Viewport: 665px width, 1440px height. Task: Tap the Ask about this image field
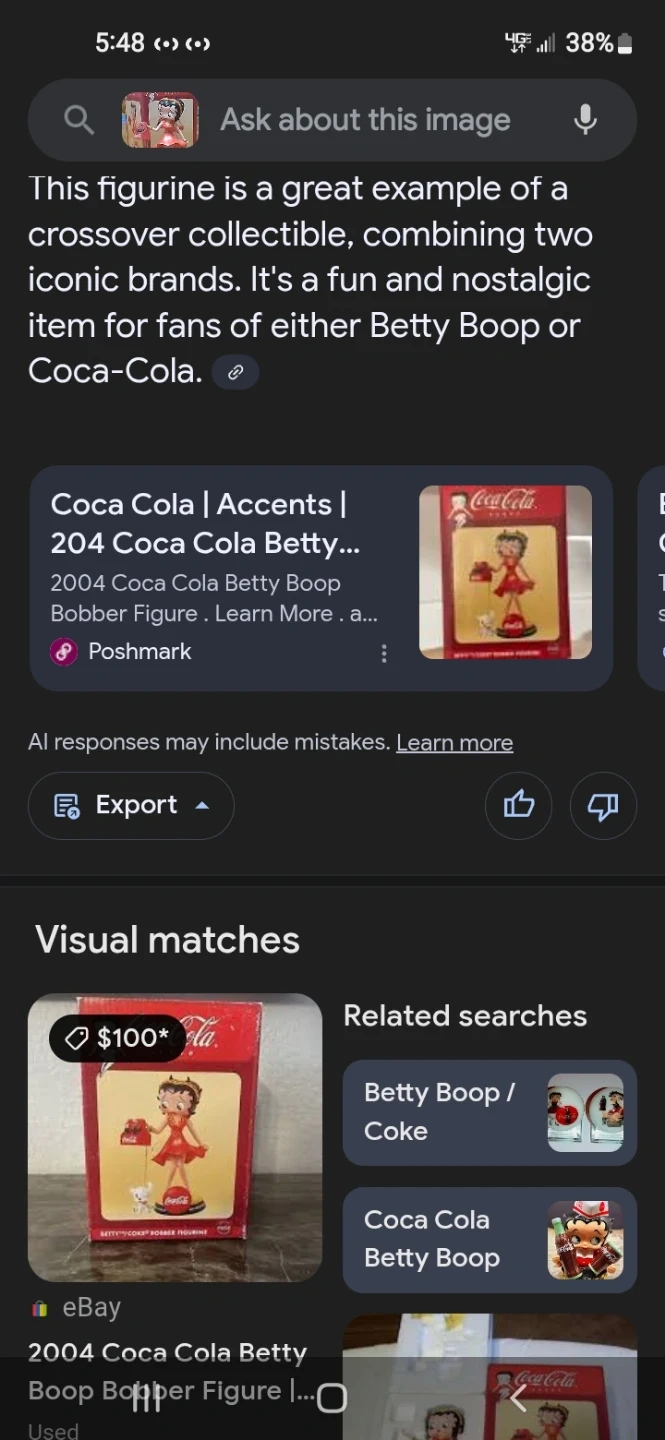[x=365, y=120]
